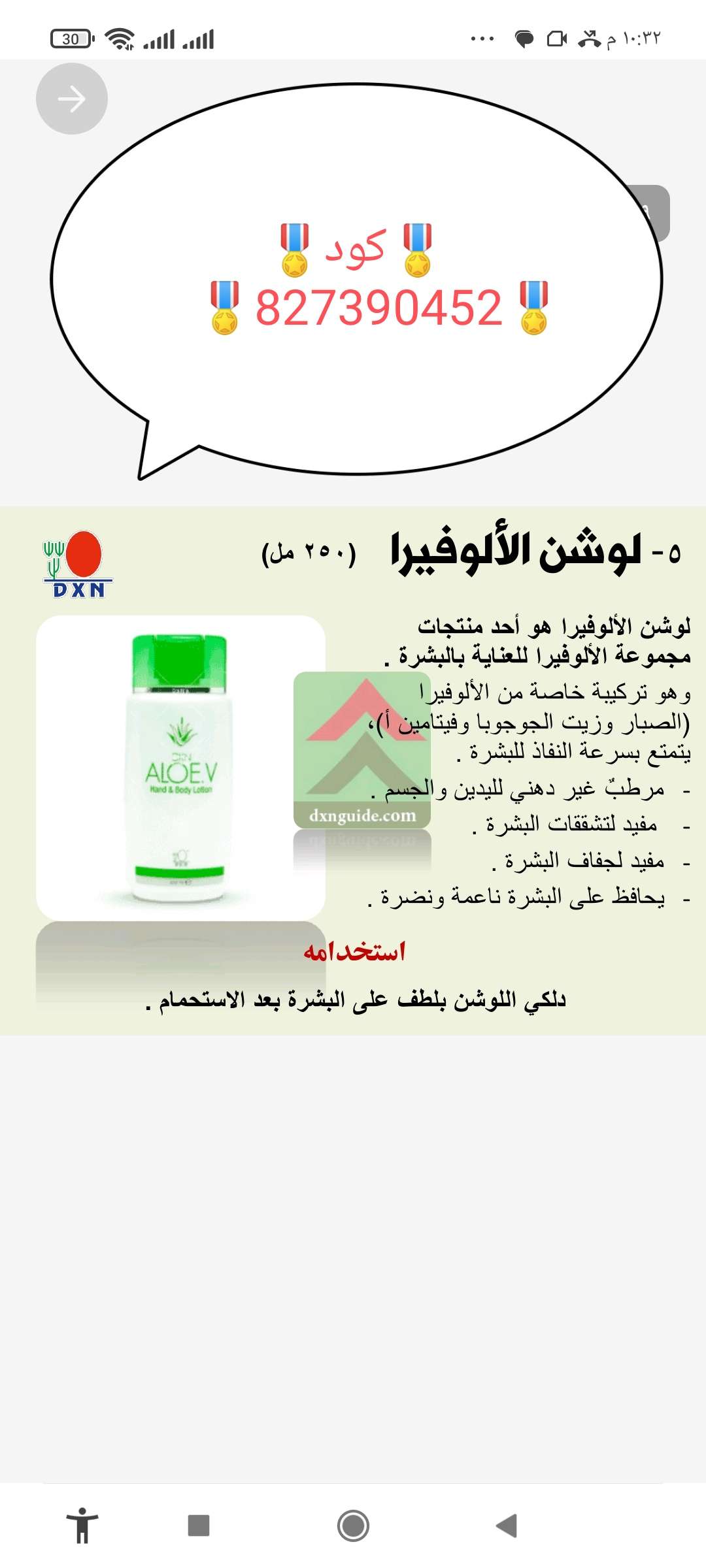Go to the home screen
706x1568 pixels.
coord(353,1526)
